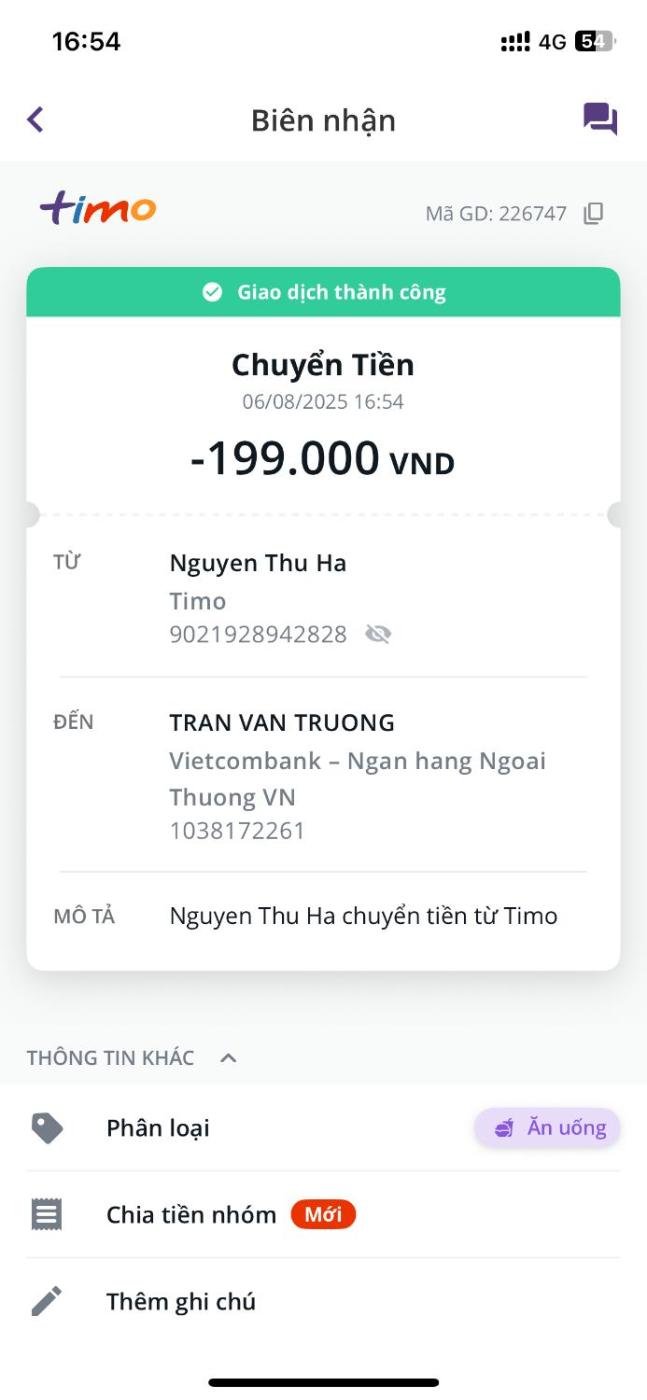
Task: Toggle account number visibility eye icon
Action: pos(378,634)
